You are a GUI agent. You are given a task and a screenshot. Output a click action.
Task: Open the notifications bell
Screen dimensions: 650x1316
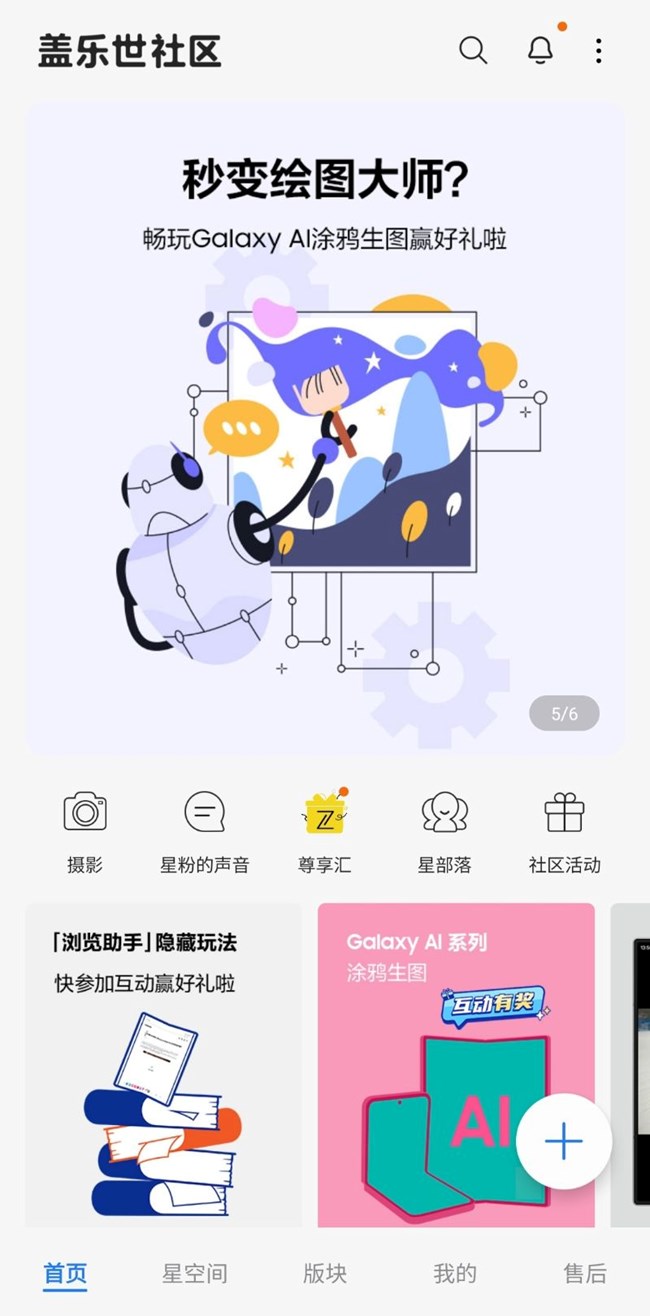point(540,51)
